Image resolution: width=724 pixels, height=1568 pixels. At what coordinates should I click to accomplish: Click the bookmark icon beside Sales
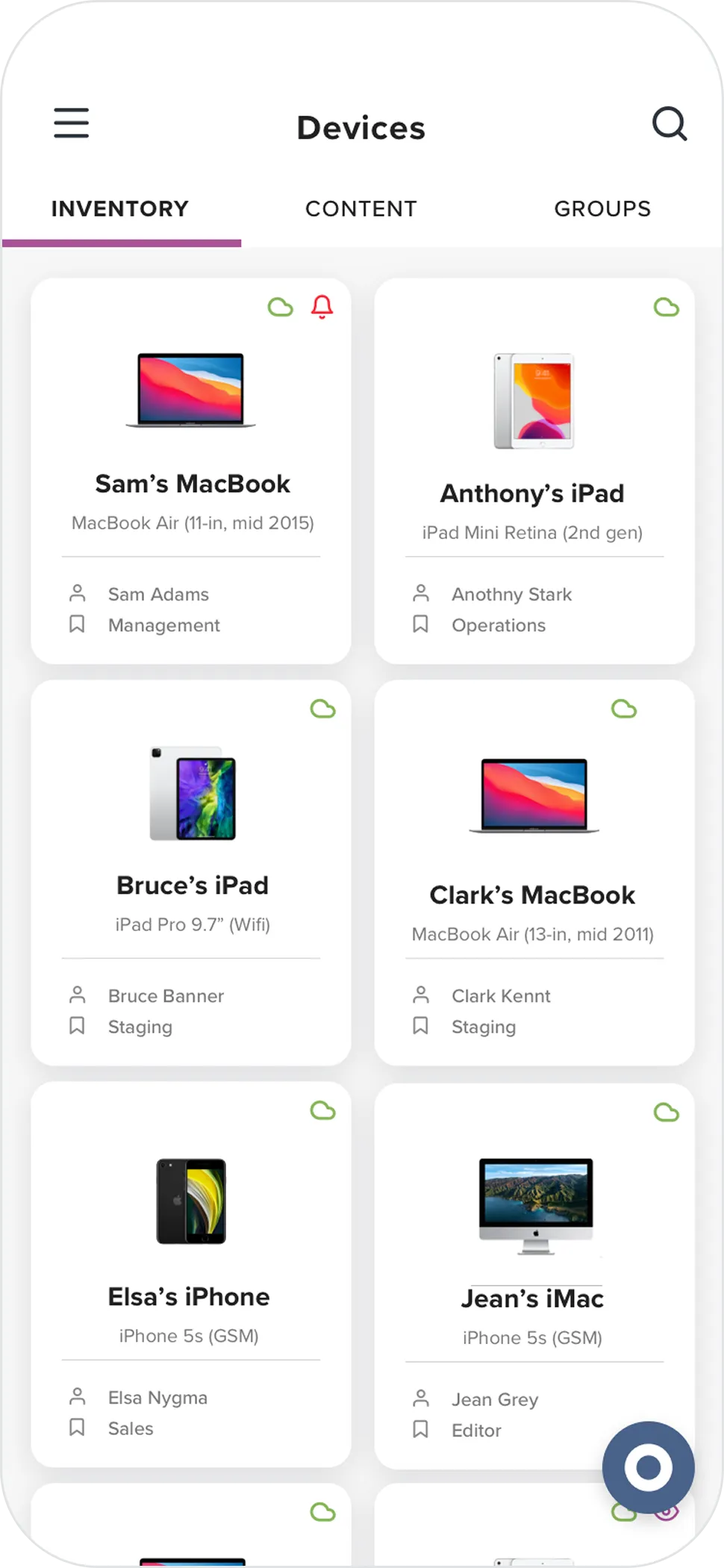point(77,1427)
